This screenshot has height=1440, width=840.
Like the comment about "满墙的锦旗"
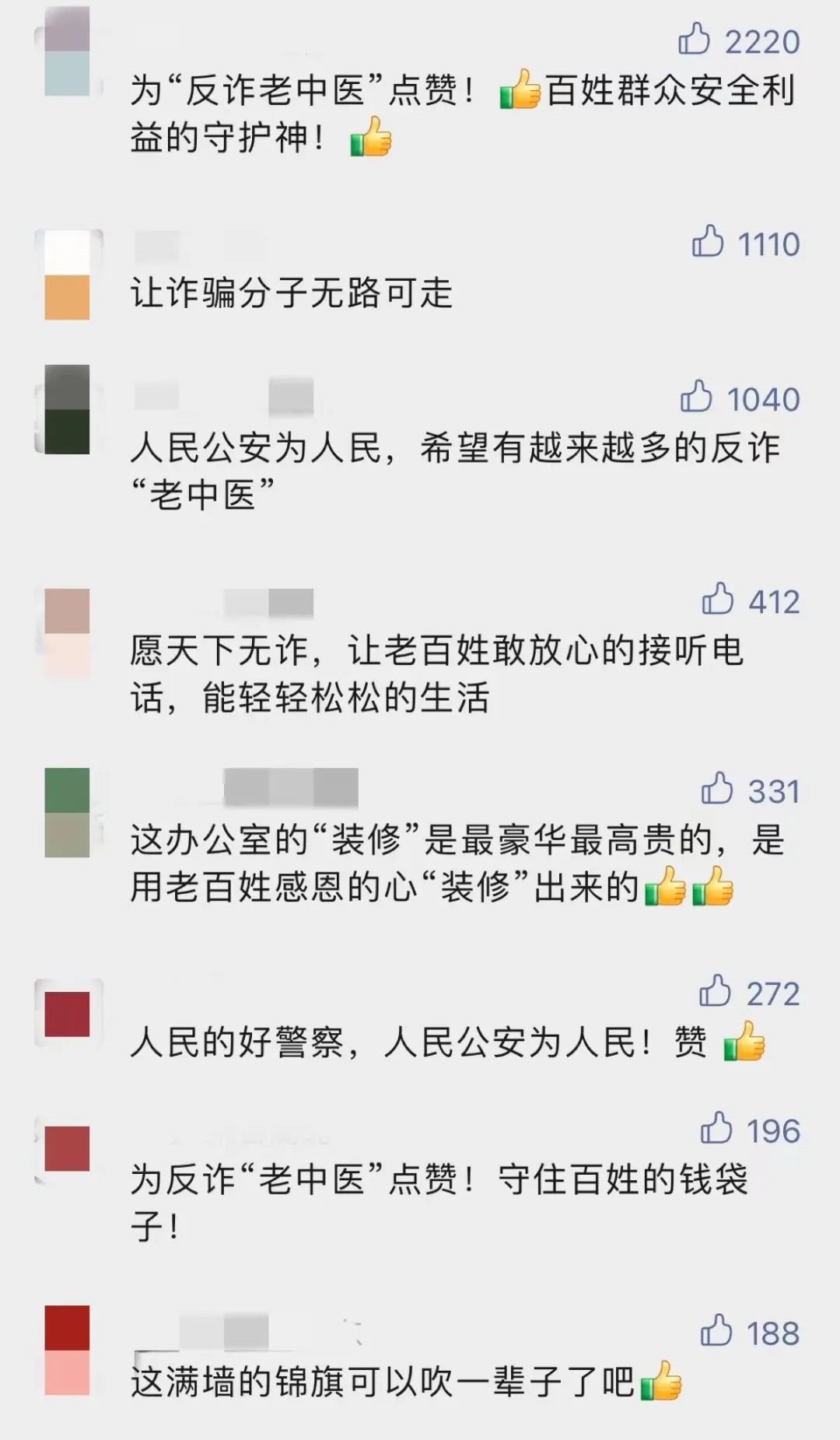pos(716,1331)
